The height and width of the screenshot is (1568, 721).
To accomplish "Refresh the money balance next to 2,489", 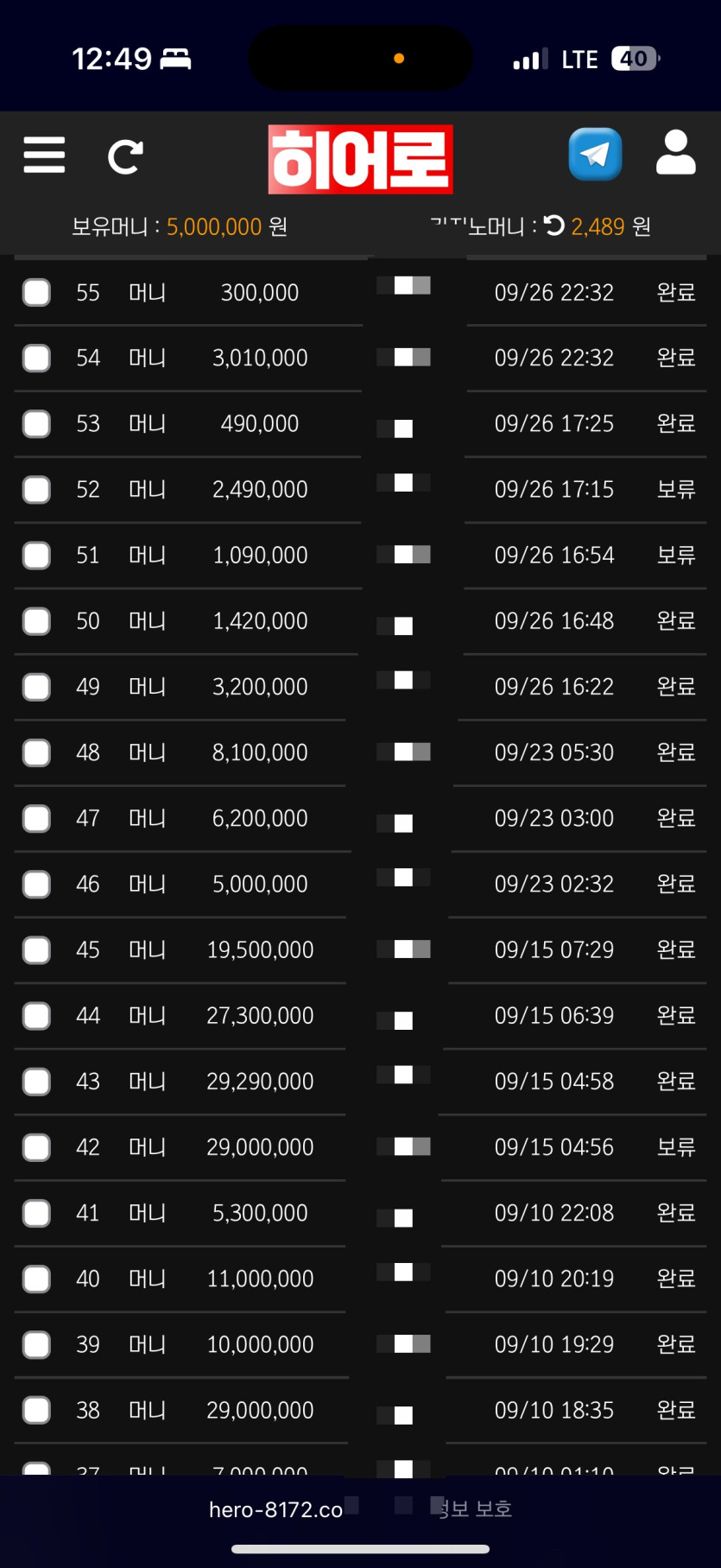I will point(554,226).
